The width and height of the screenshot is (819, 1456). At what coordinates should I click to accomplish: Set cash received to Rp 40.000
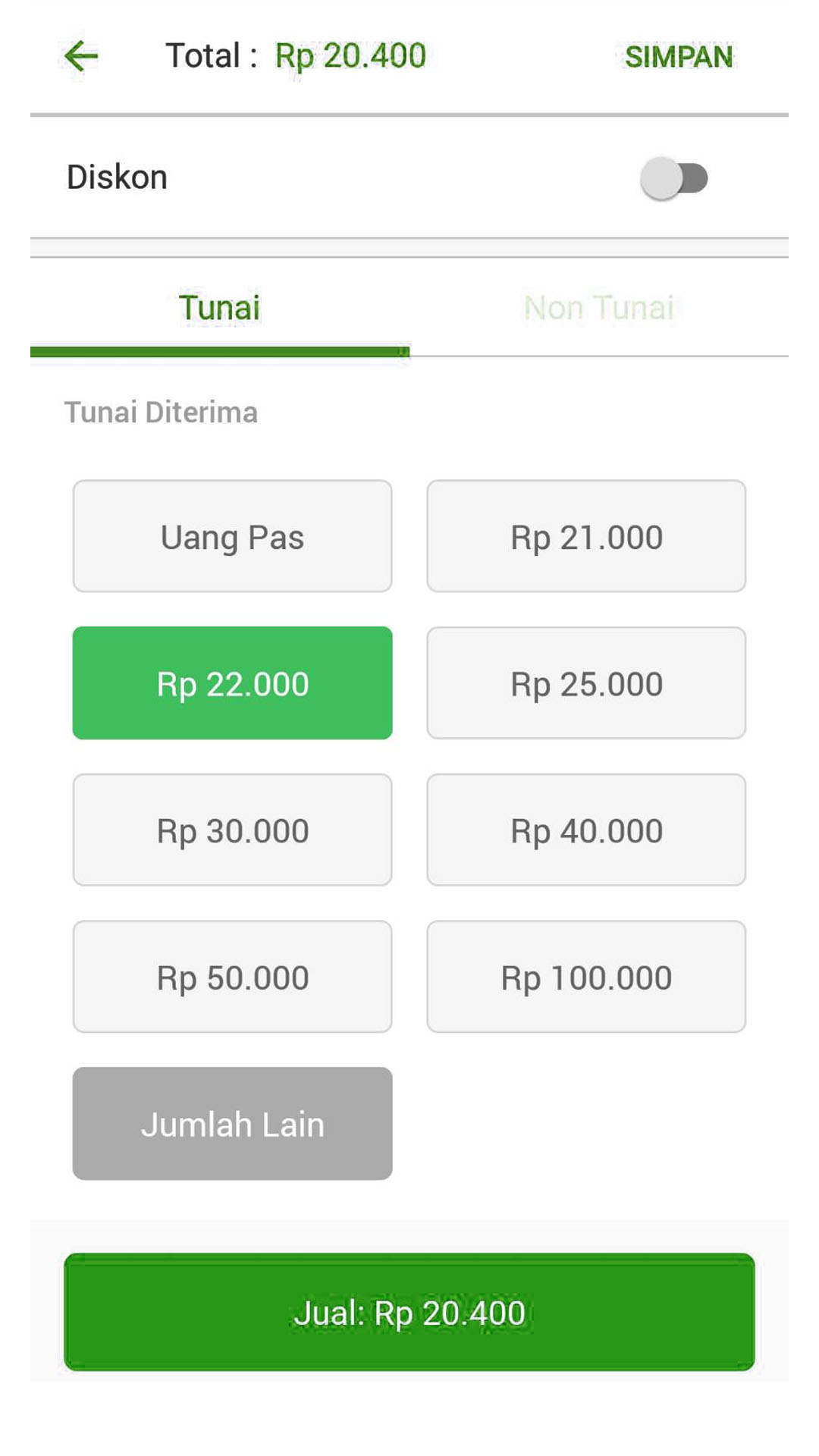point(586,830)
